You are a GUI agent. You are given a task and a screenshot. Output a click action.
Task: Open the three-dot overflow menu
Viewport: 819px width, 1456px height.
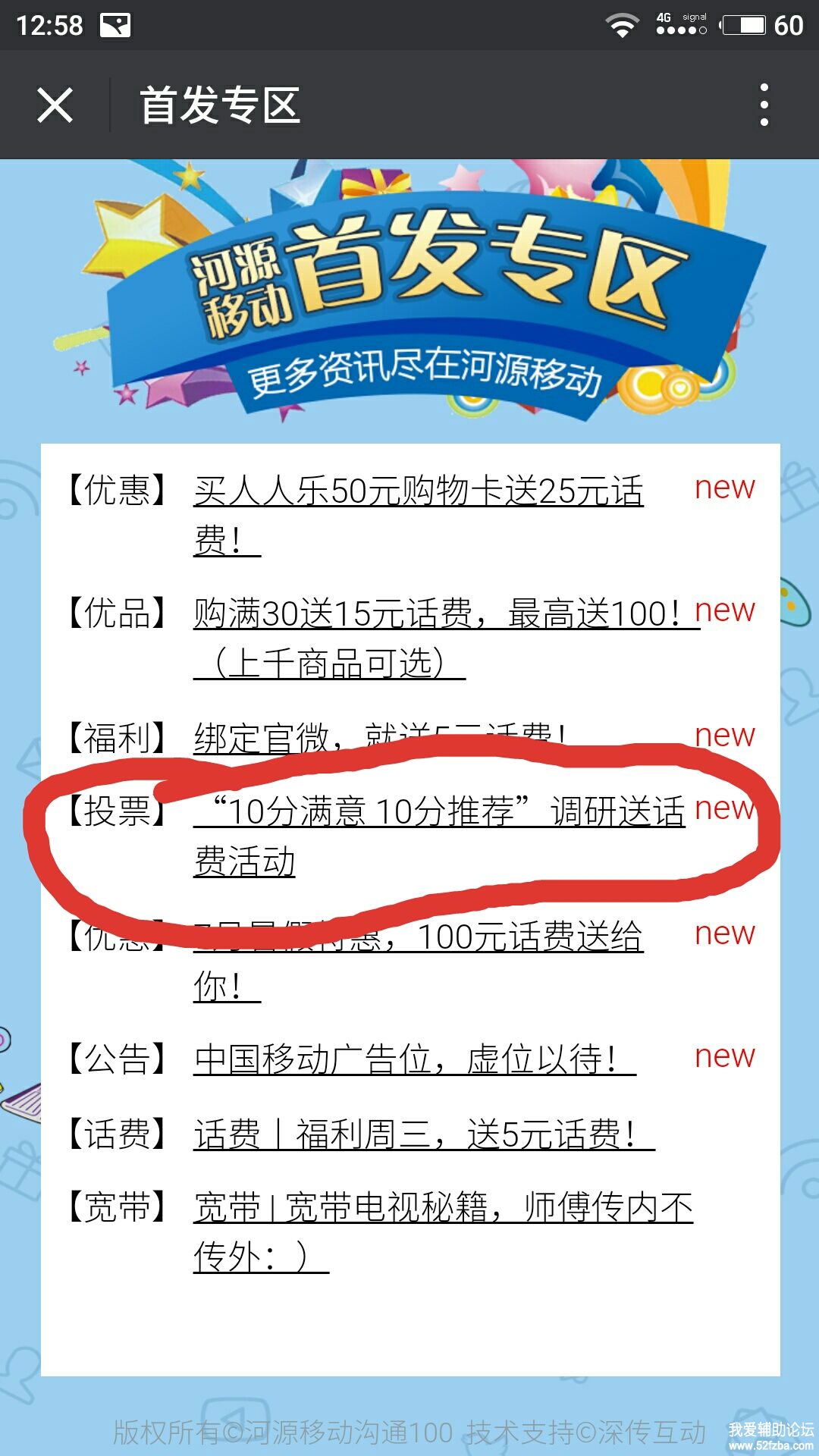764,105
